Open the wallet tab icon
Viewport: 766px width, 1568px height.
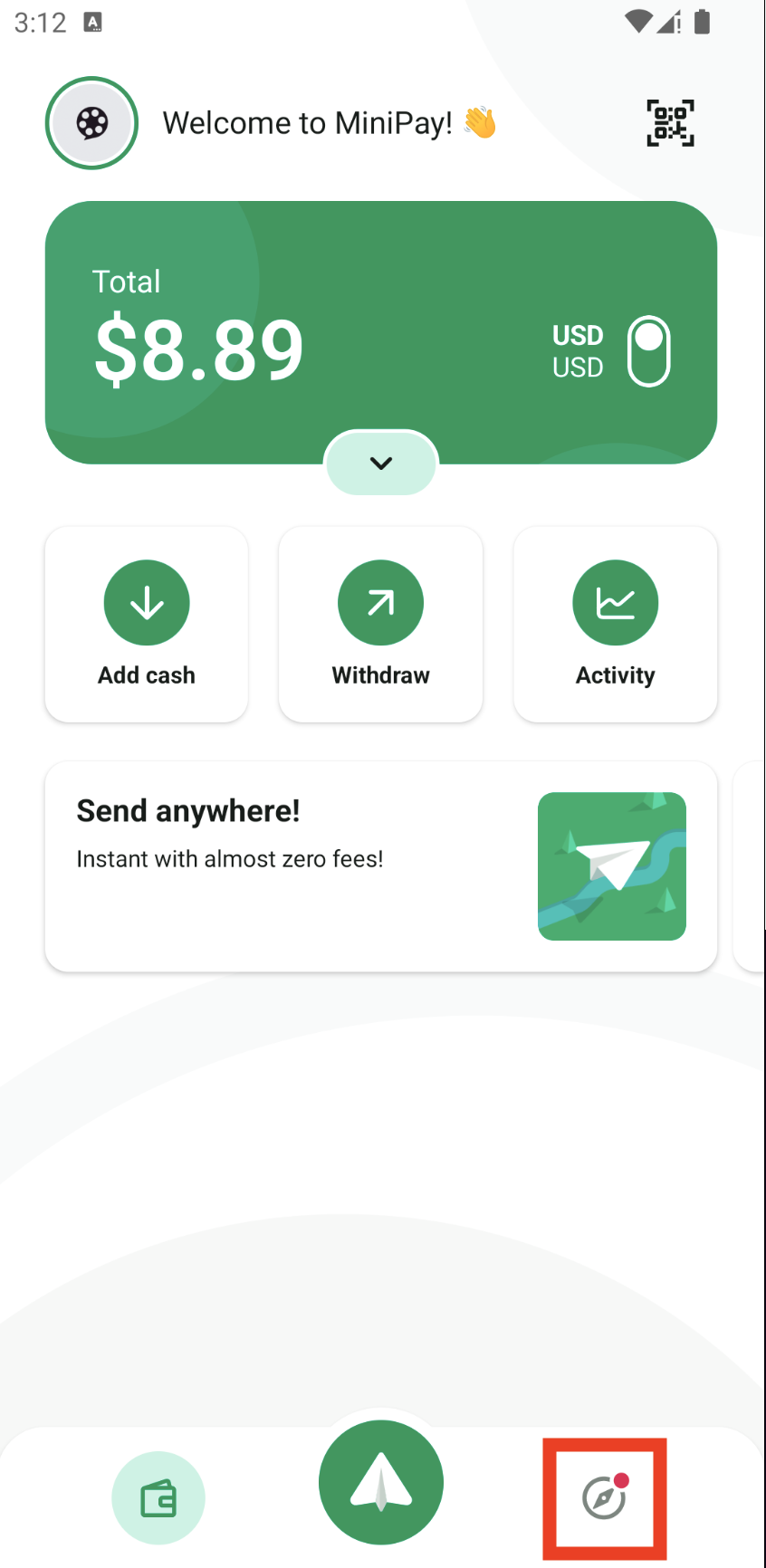point(158,1496)
